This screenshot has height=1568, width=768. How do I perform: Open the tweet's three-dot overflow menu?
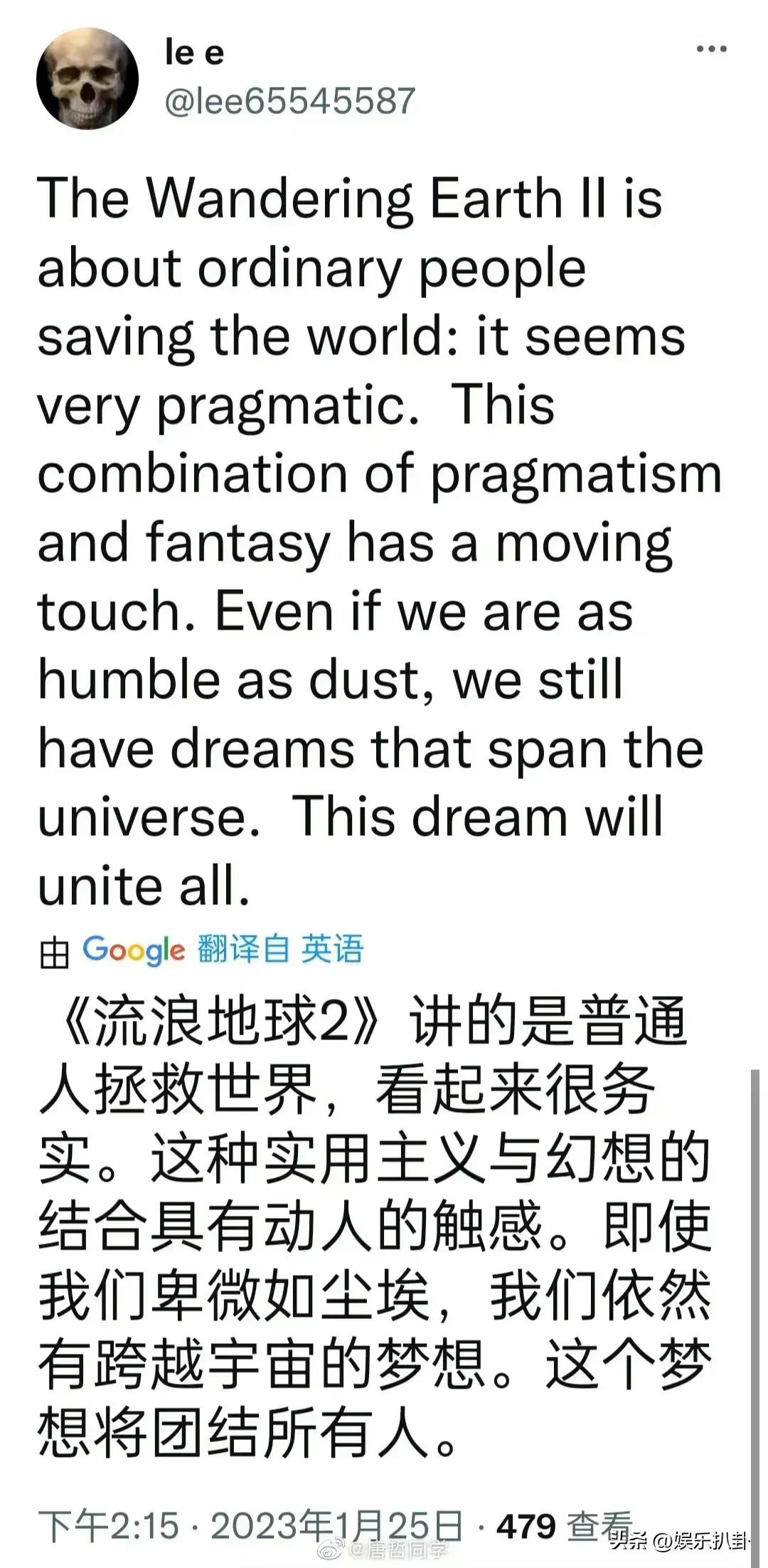(x=710, y=50)
